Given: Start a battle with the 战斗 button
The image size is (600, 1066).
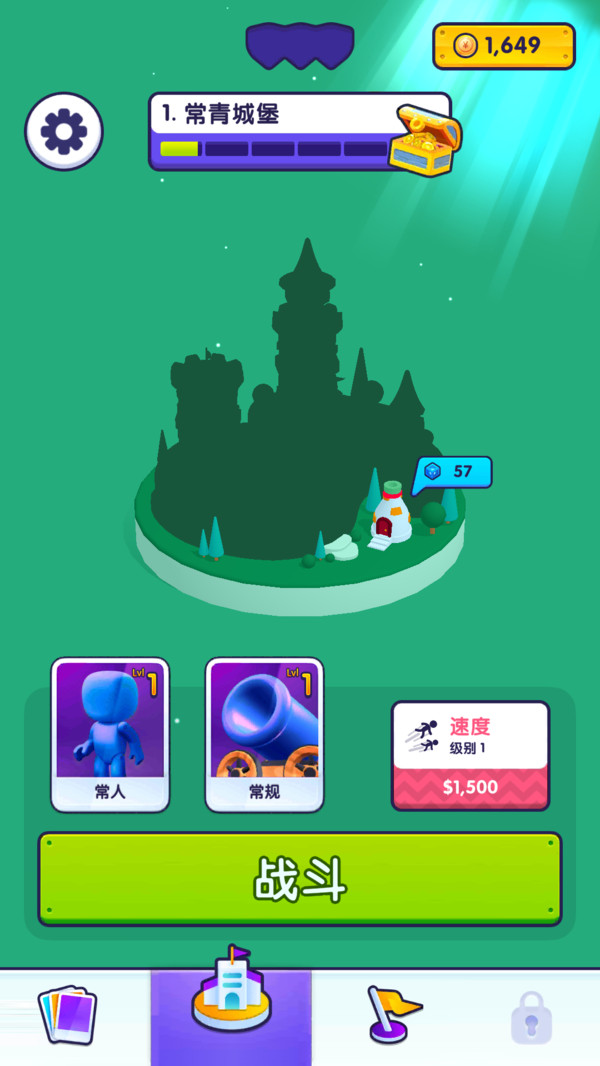Looking at the screenshot, I should click(300, 878).
